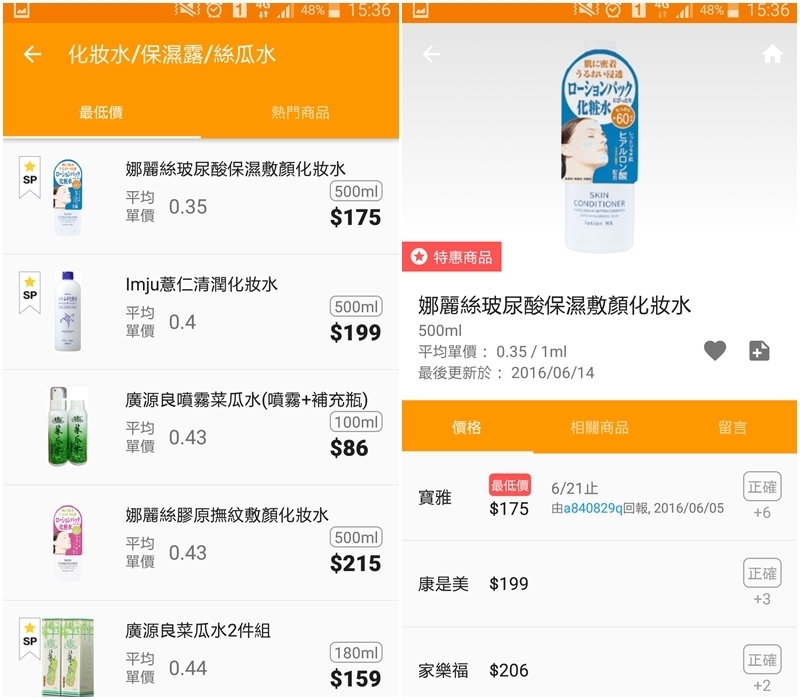Image resolution: width=800 pixels, height=700 pixels.
Task: Tap the home icon on product page
Action: 771,55
